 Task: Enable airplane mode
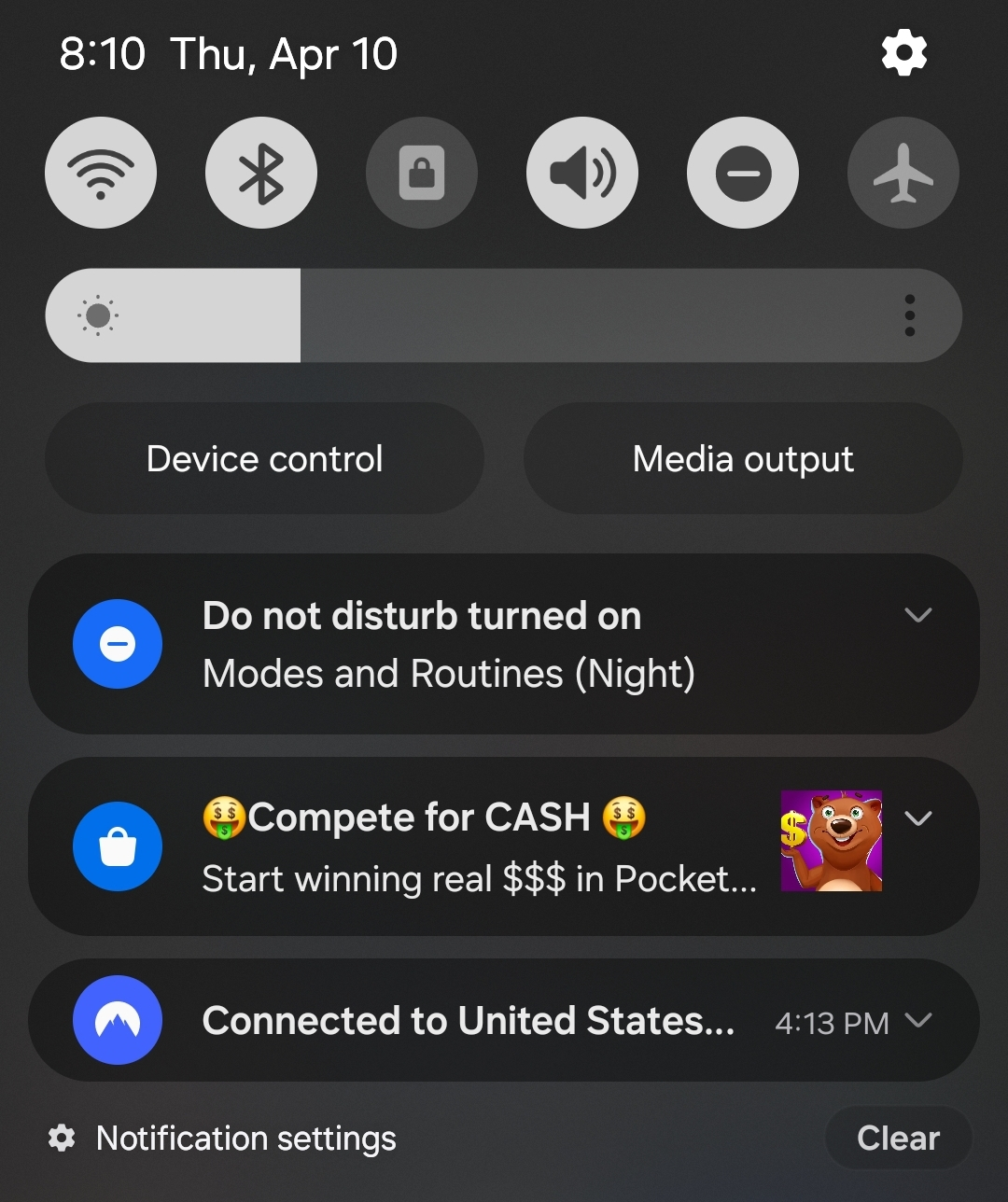[x=903, y=174]
